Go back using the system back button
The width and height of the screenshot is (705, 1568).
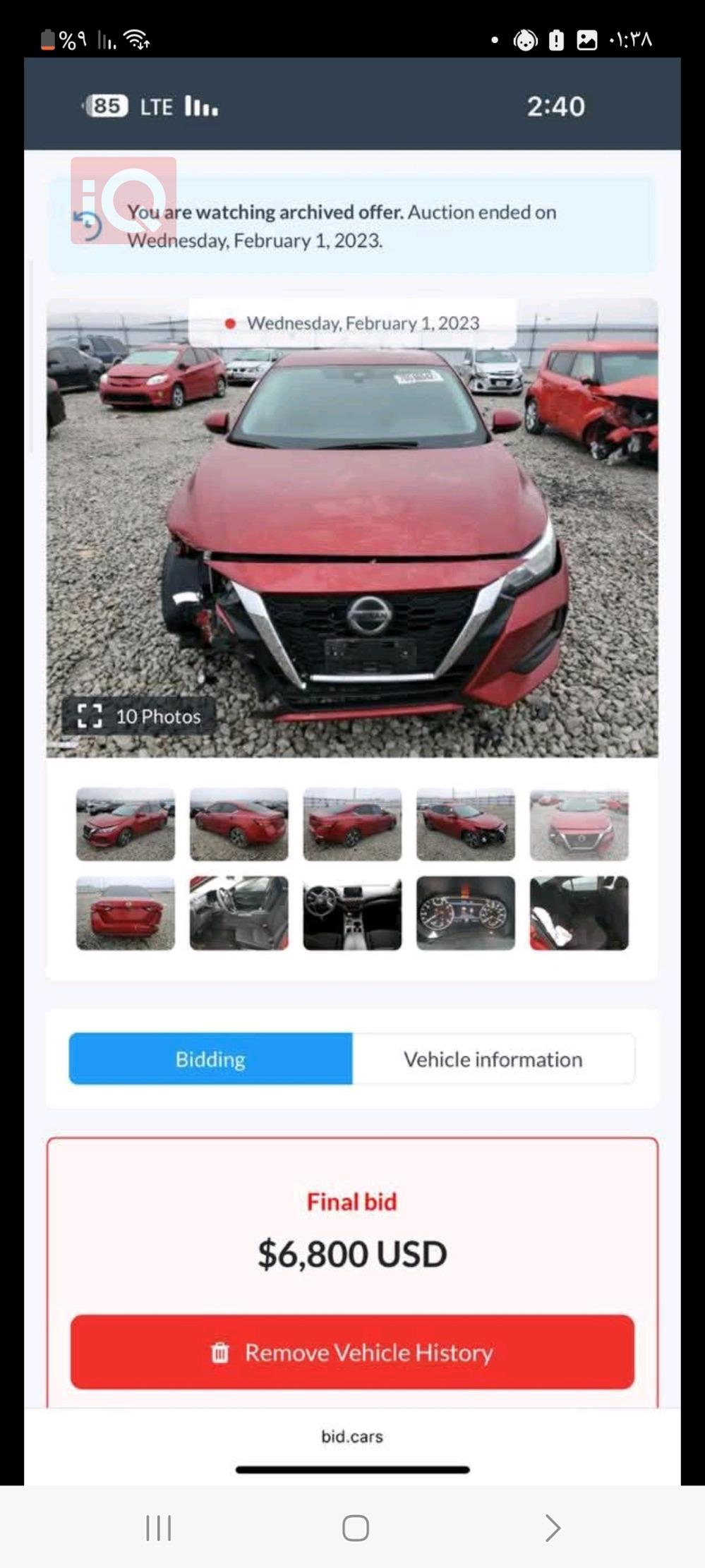point(553,1528)
